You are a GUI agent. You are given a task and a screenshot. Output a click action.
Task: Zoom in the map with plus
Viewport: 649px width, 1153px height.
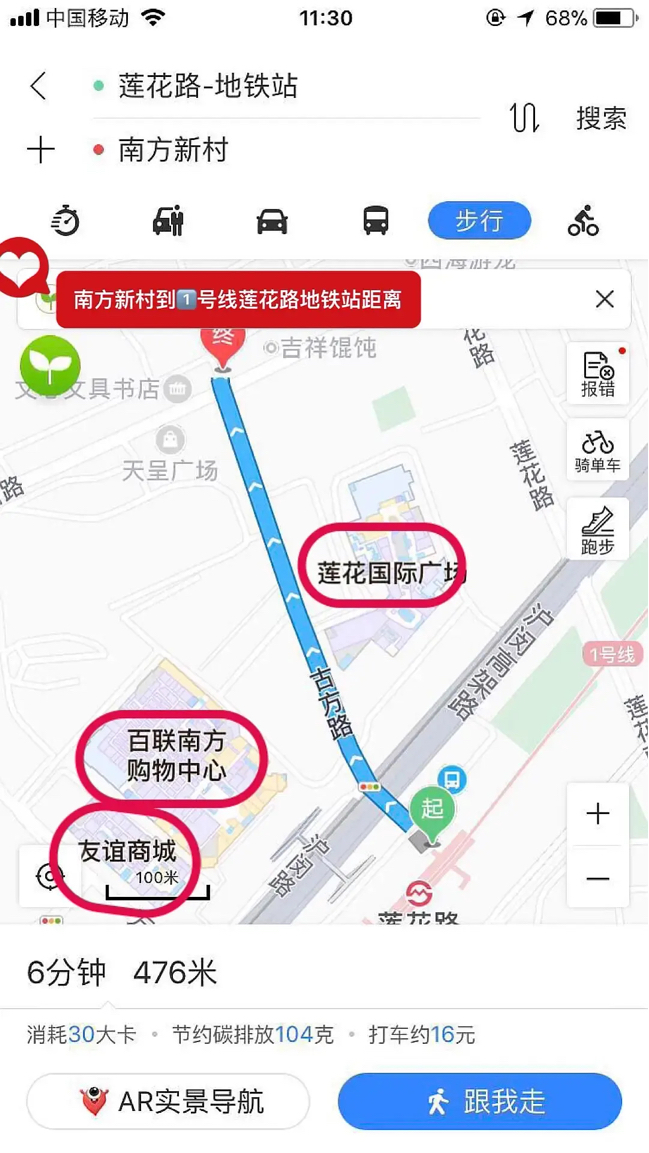(598, 814)
